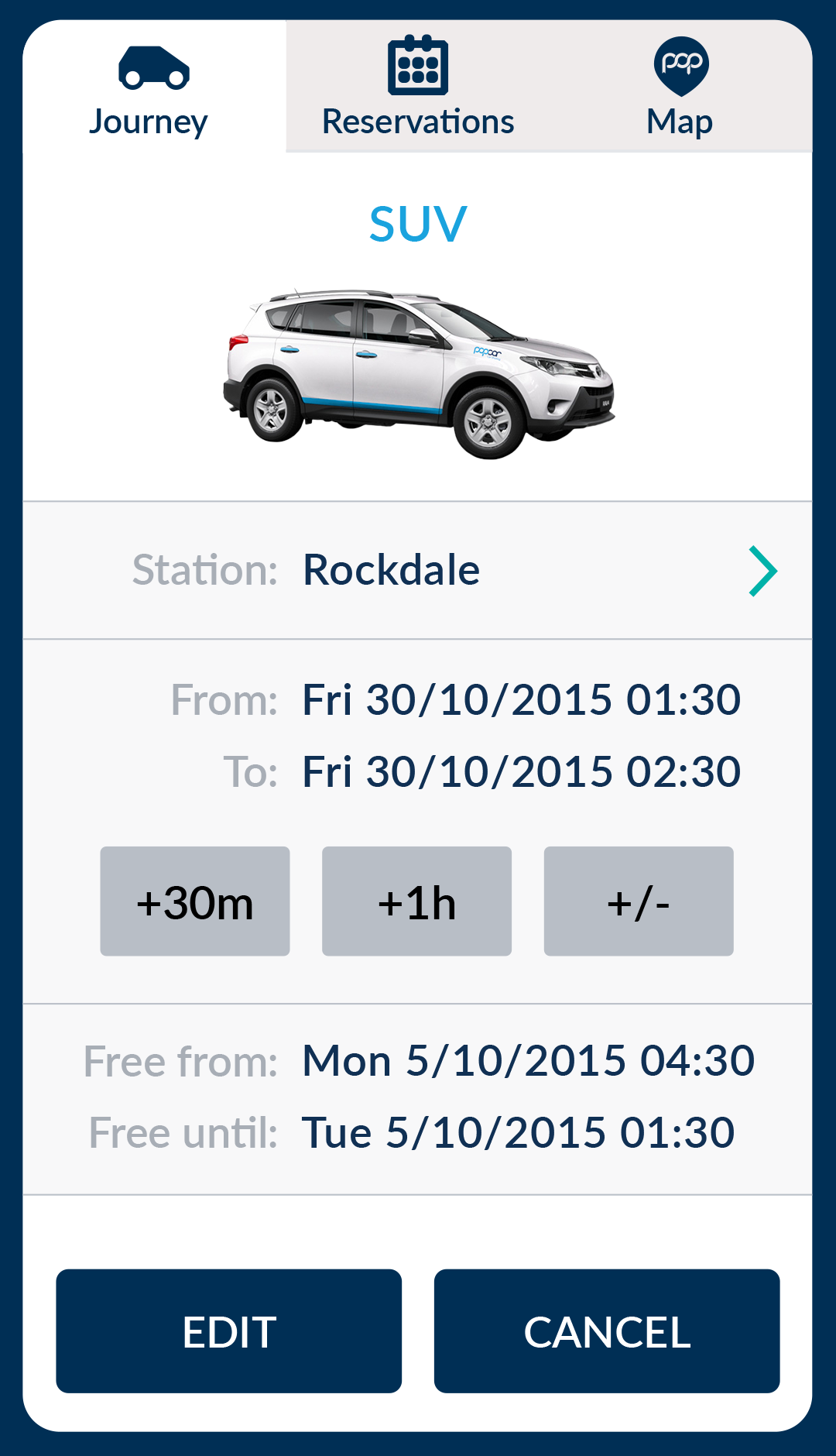836x1456 pixels.
Task: Edit this SUV reservation
Action: click(x=229, y=1331)
